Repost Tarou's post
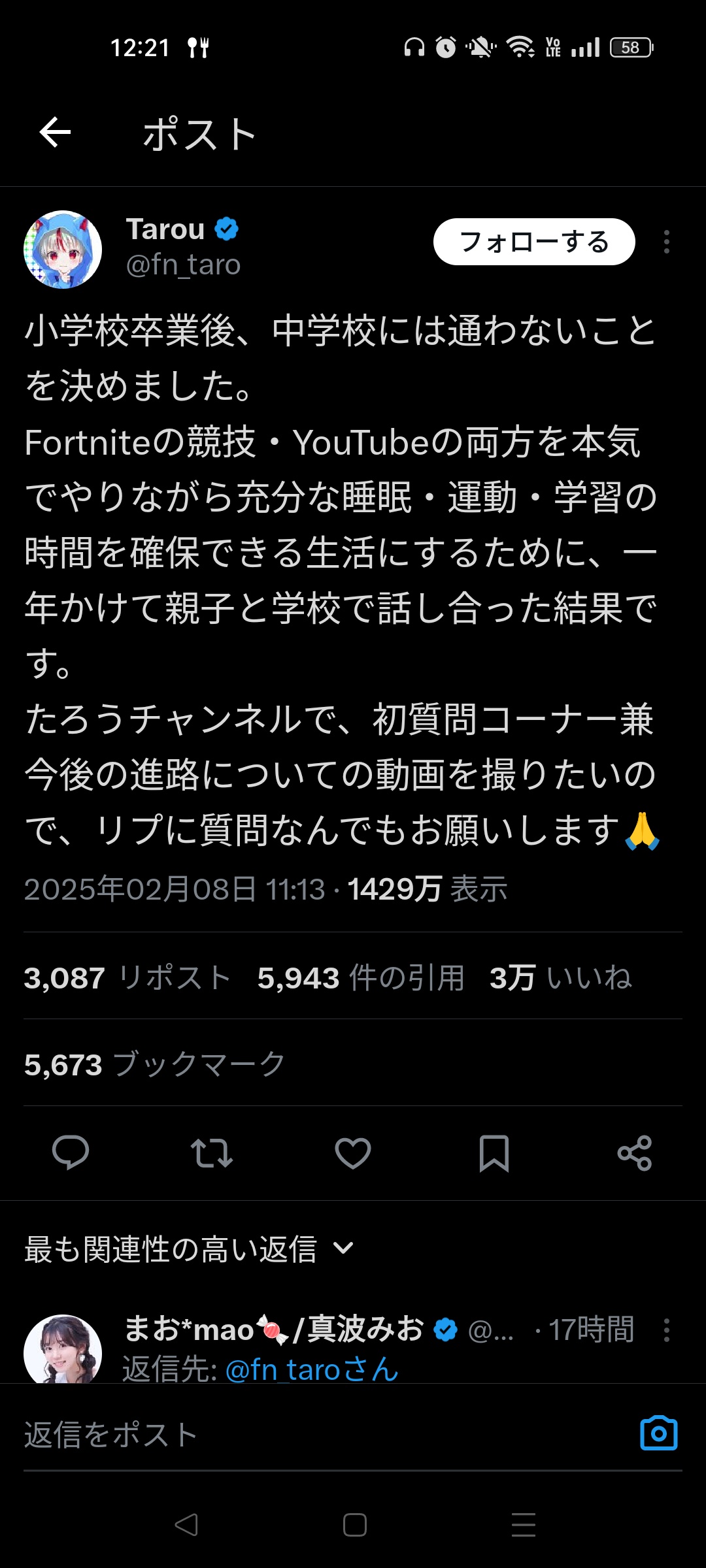The height and width of the screenshot is (1568, 706). click(x=211, y=1152)
